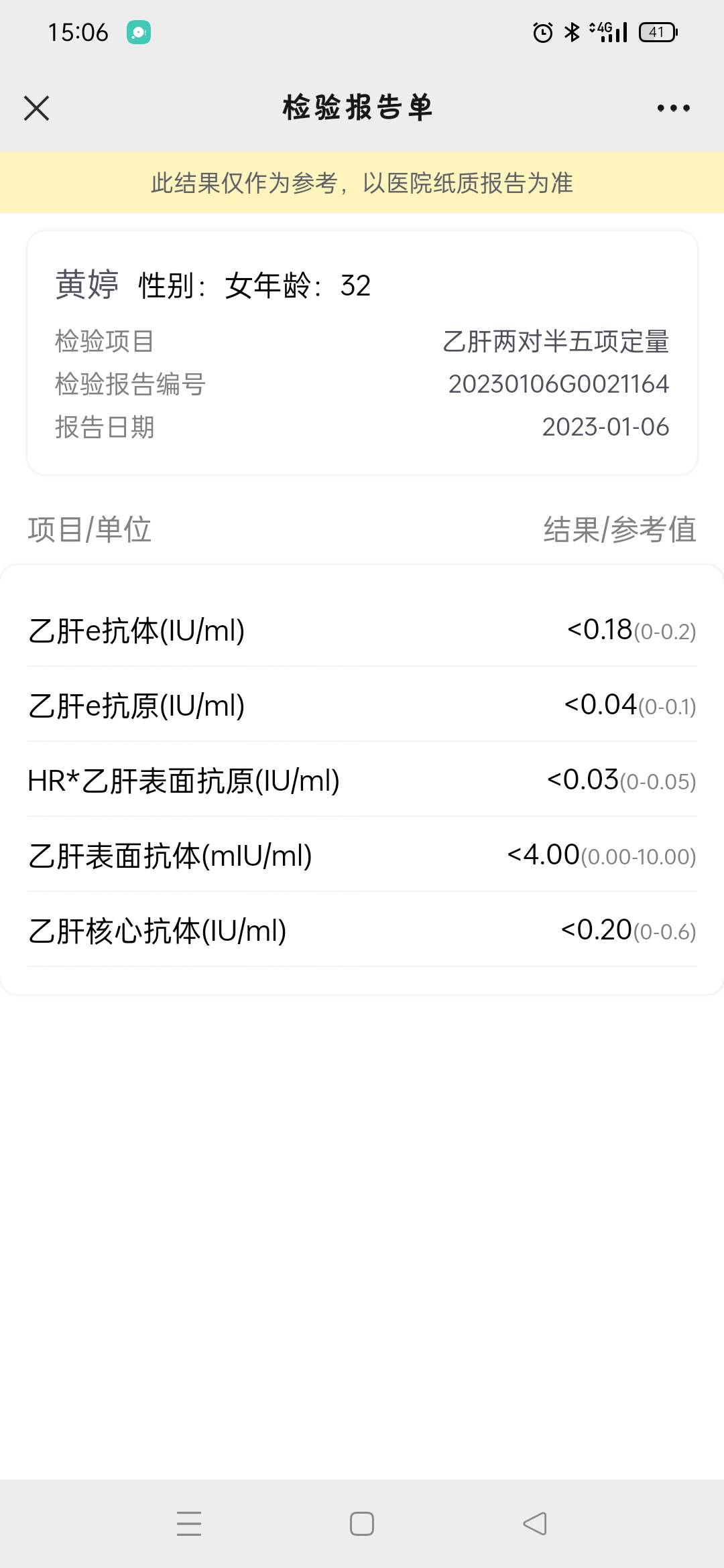This screenshot has height=1568, width=724.
Task: Open the three-dot overflow menu
Action: coord(673,108)
